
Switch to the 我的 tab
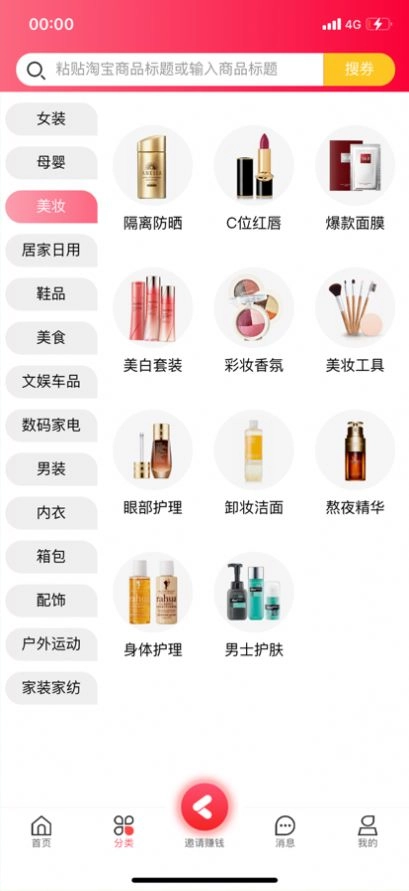click(368, 831)
